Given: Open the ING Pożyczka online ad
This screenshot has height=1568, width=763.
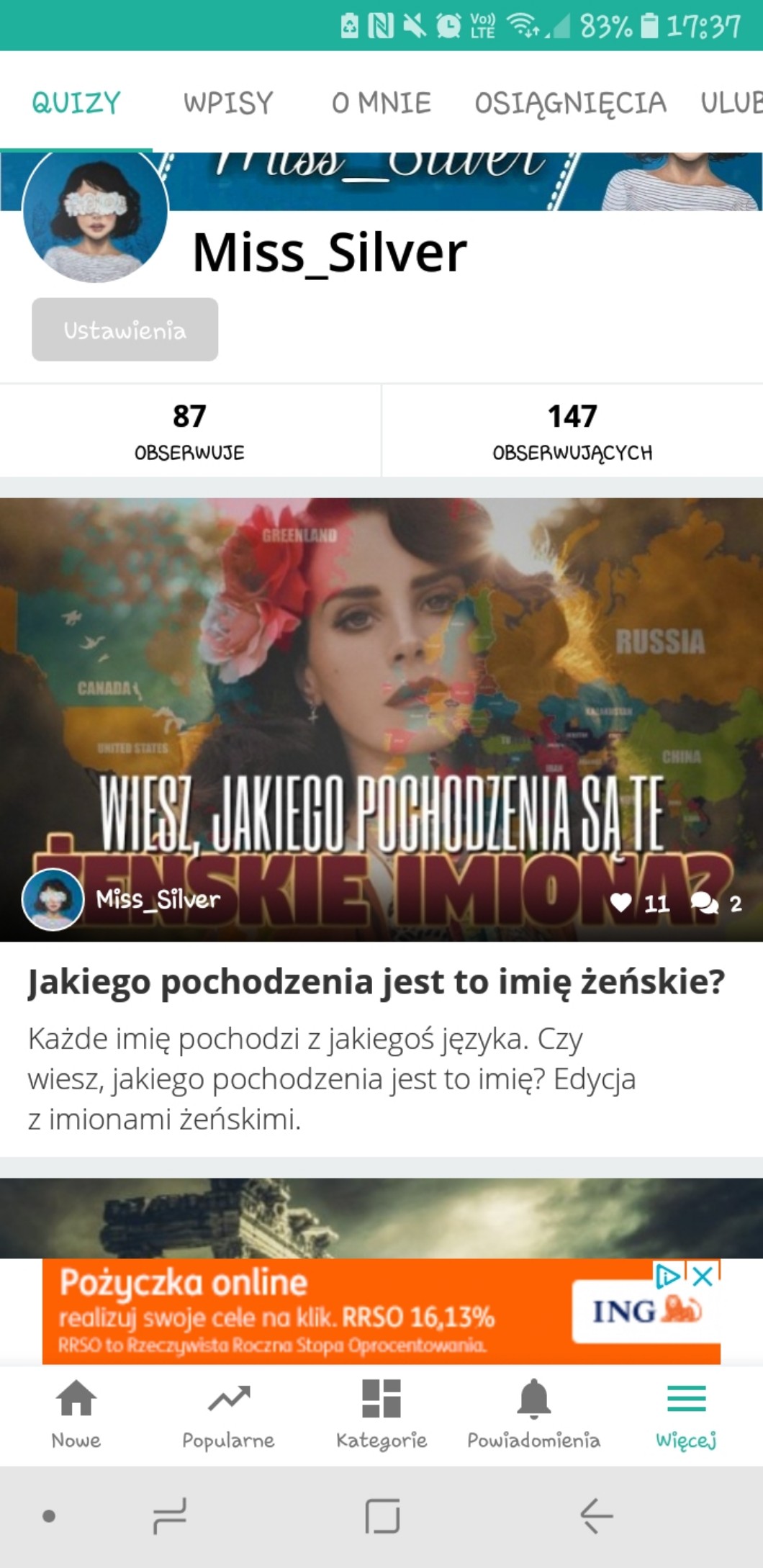Looking at the screenshot, I should [310, 1313].
